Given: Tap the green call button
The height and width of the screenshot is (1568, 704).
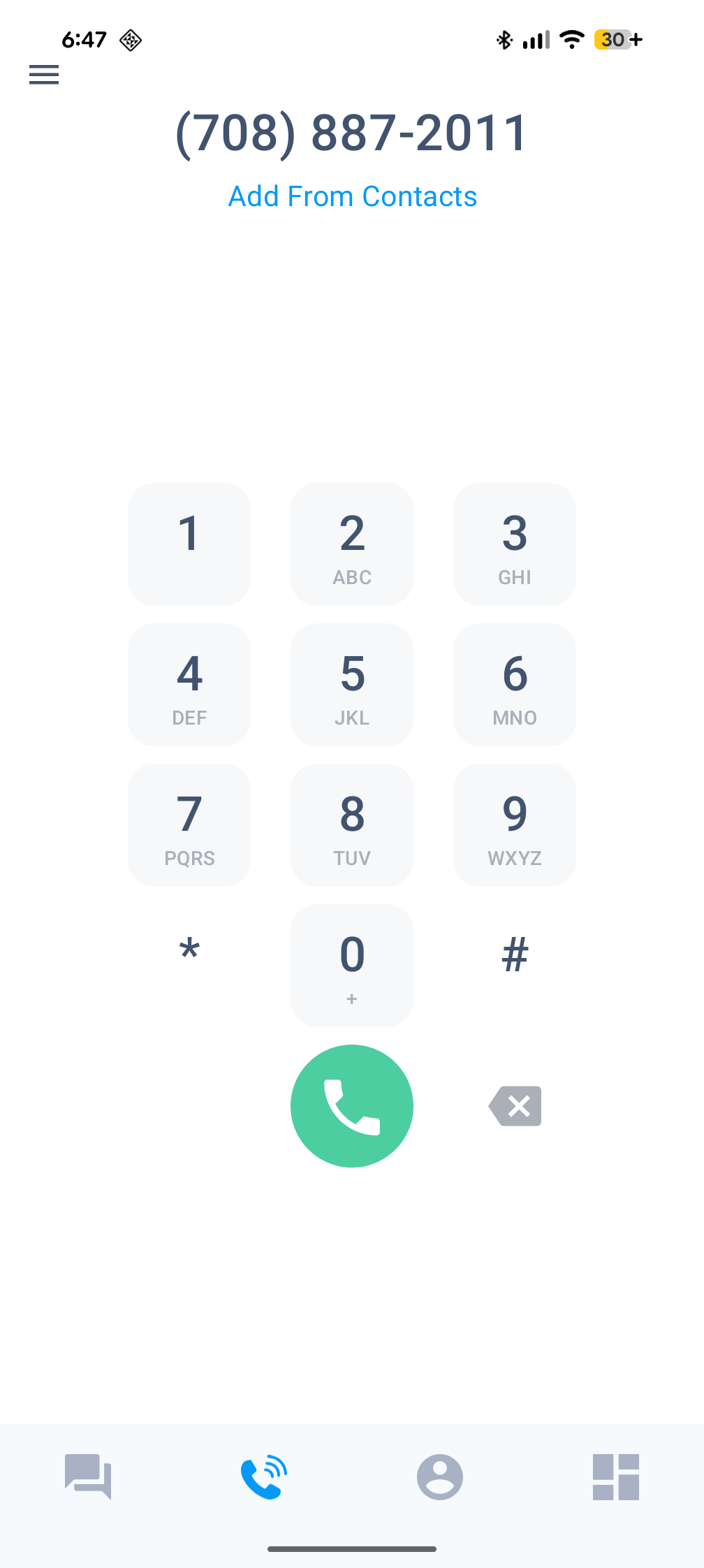Looking at the screenshot, I should tap(351, 1105).
